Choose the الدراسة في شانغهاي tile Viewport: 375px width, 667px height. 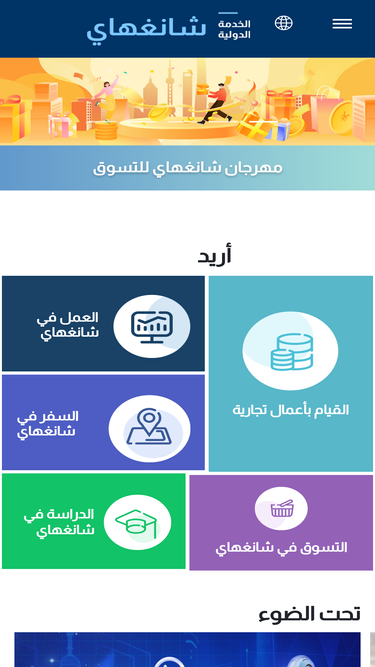click(94, 521)
